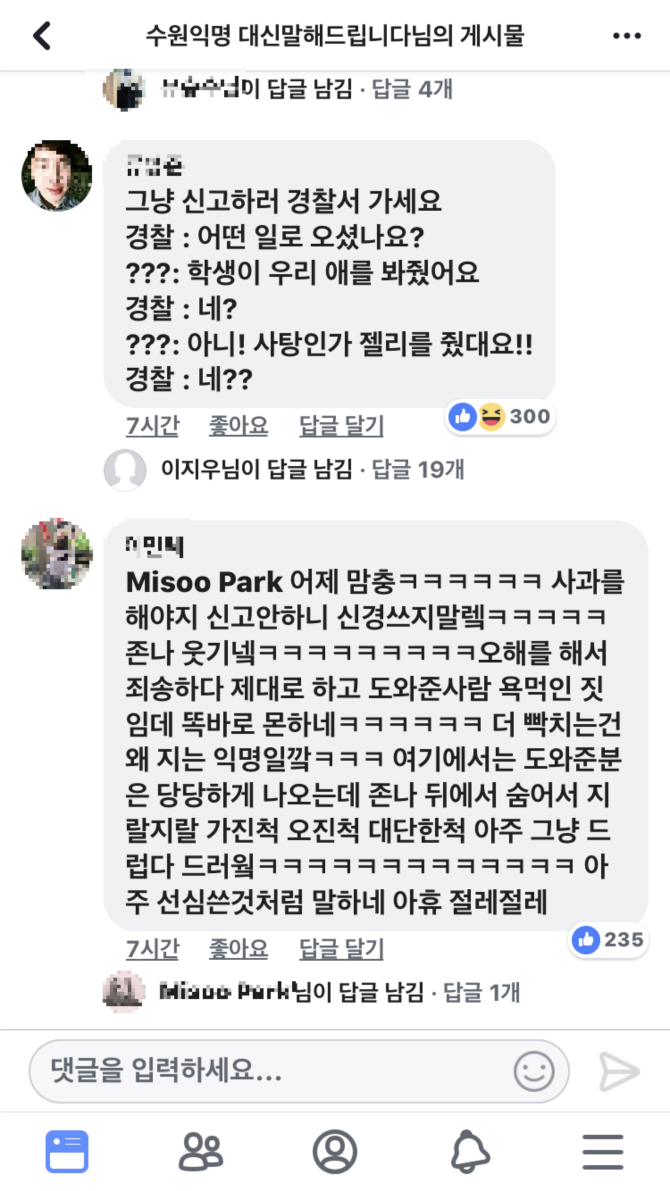Open the three-dot overflow menu
670x1191 pixels.
(626, 37)
